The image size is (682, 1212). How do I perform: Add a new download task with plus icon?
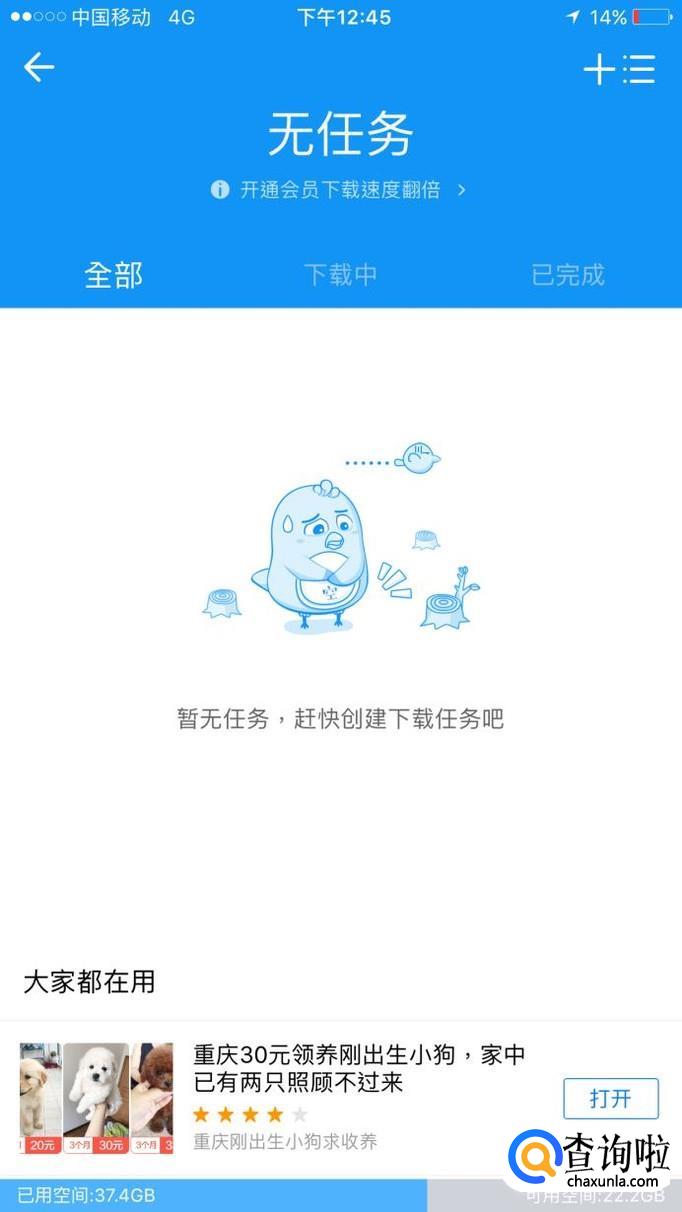[x=598, y=69]
